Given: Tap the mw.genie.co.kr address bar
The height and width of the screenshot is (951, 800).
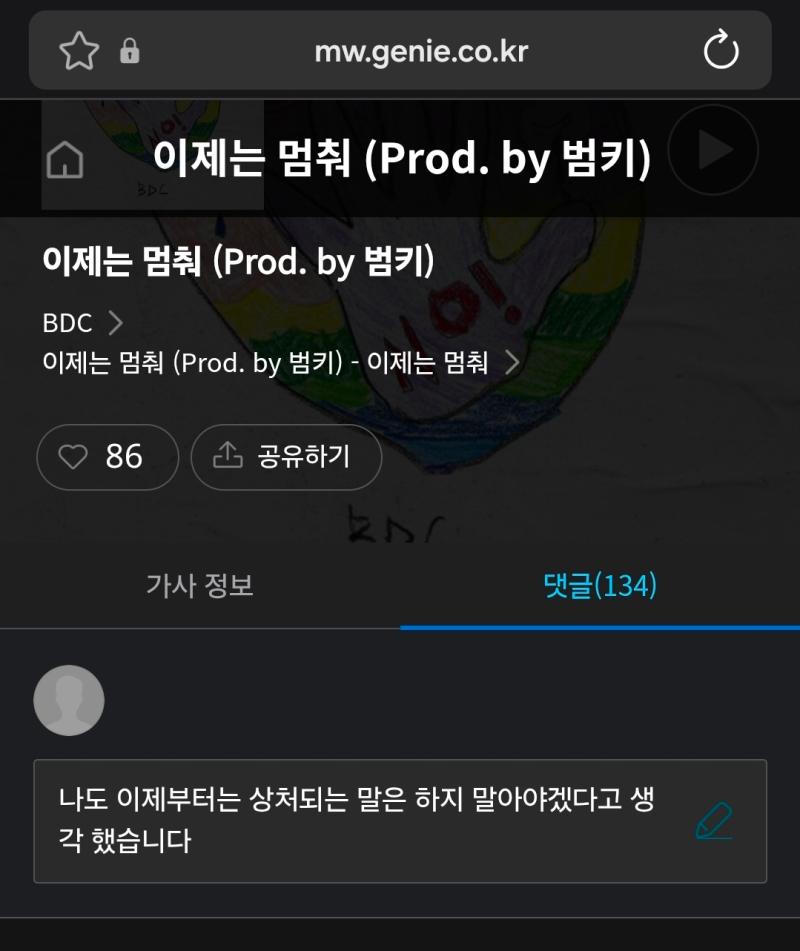Looking at the screenshot, I should (420, 51).
